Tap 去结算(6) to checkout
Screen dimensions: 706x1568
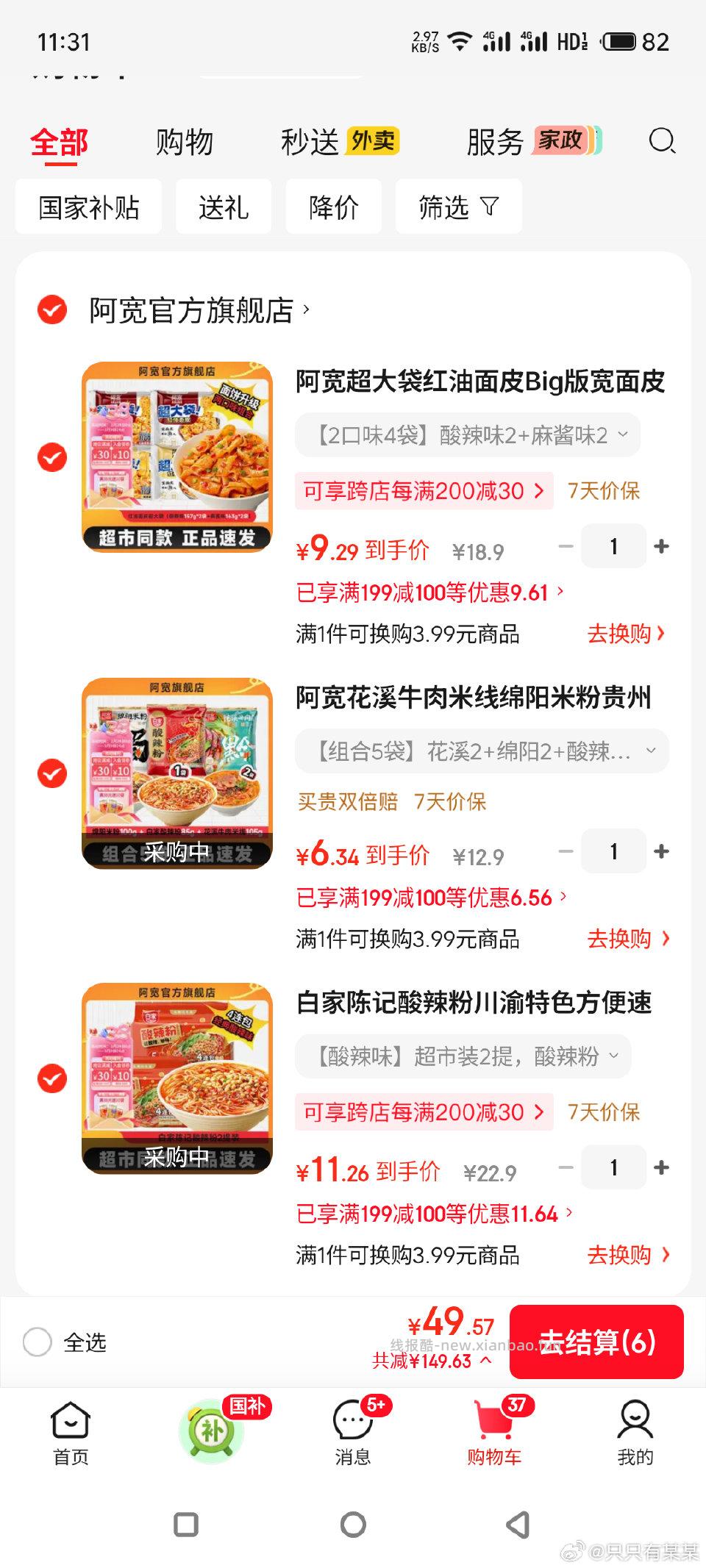pyautogui.click(x=596, y=1342)
